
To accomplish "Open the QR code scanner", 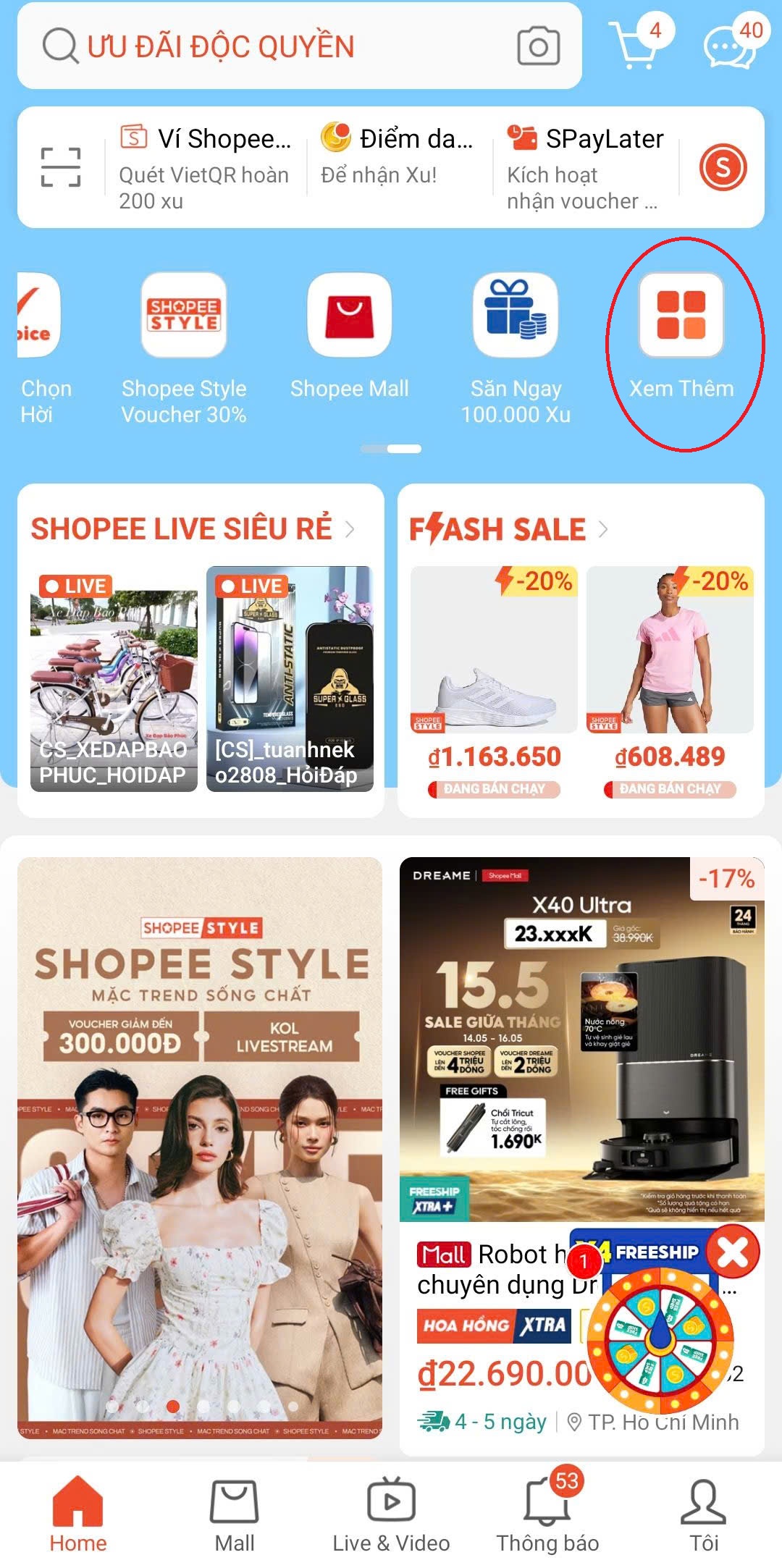I will click(61, 167).
